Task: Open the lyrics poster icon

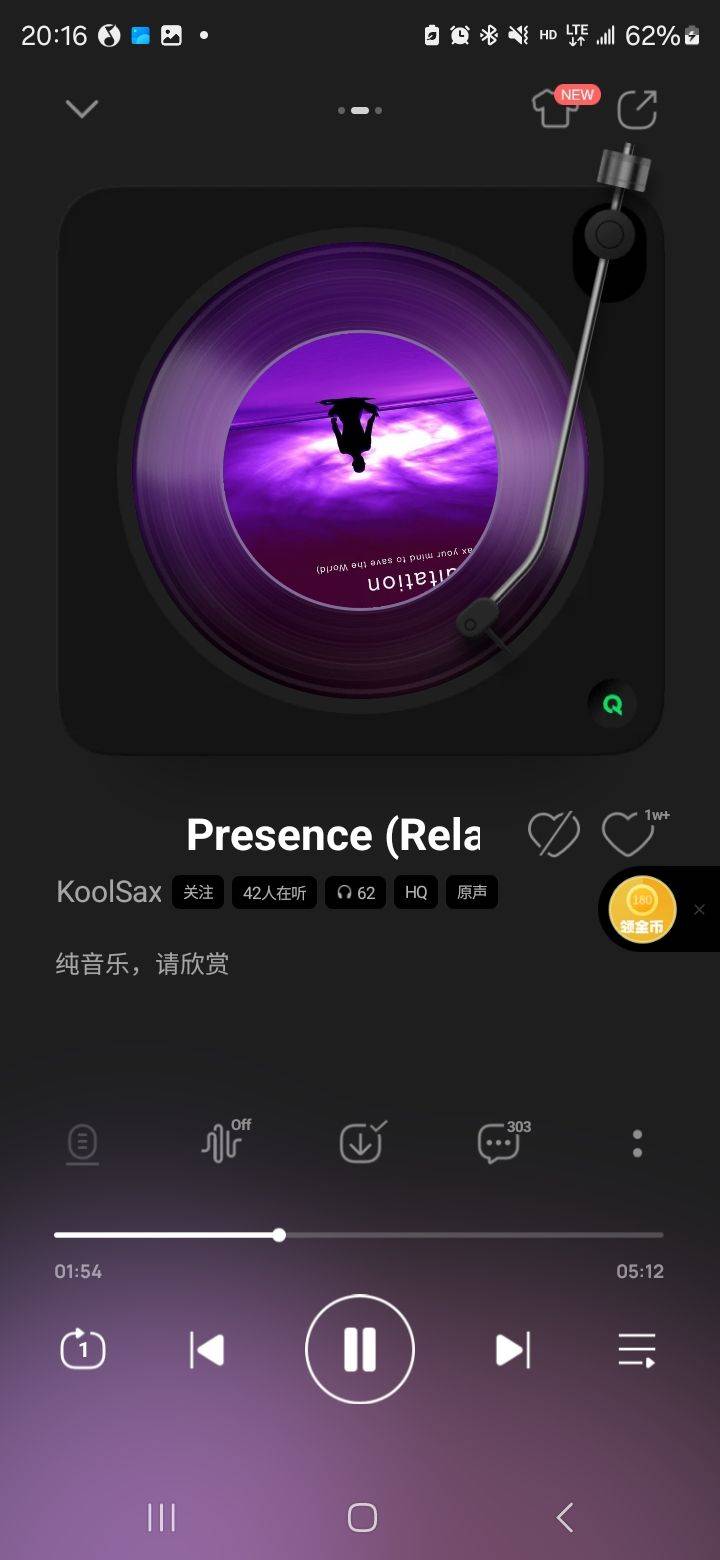Action: click(82, 1144)
